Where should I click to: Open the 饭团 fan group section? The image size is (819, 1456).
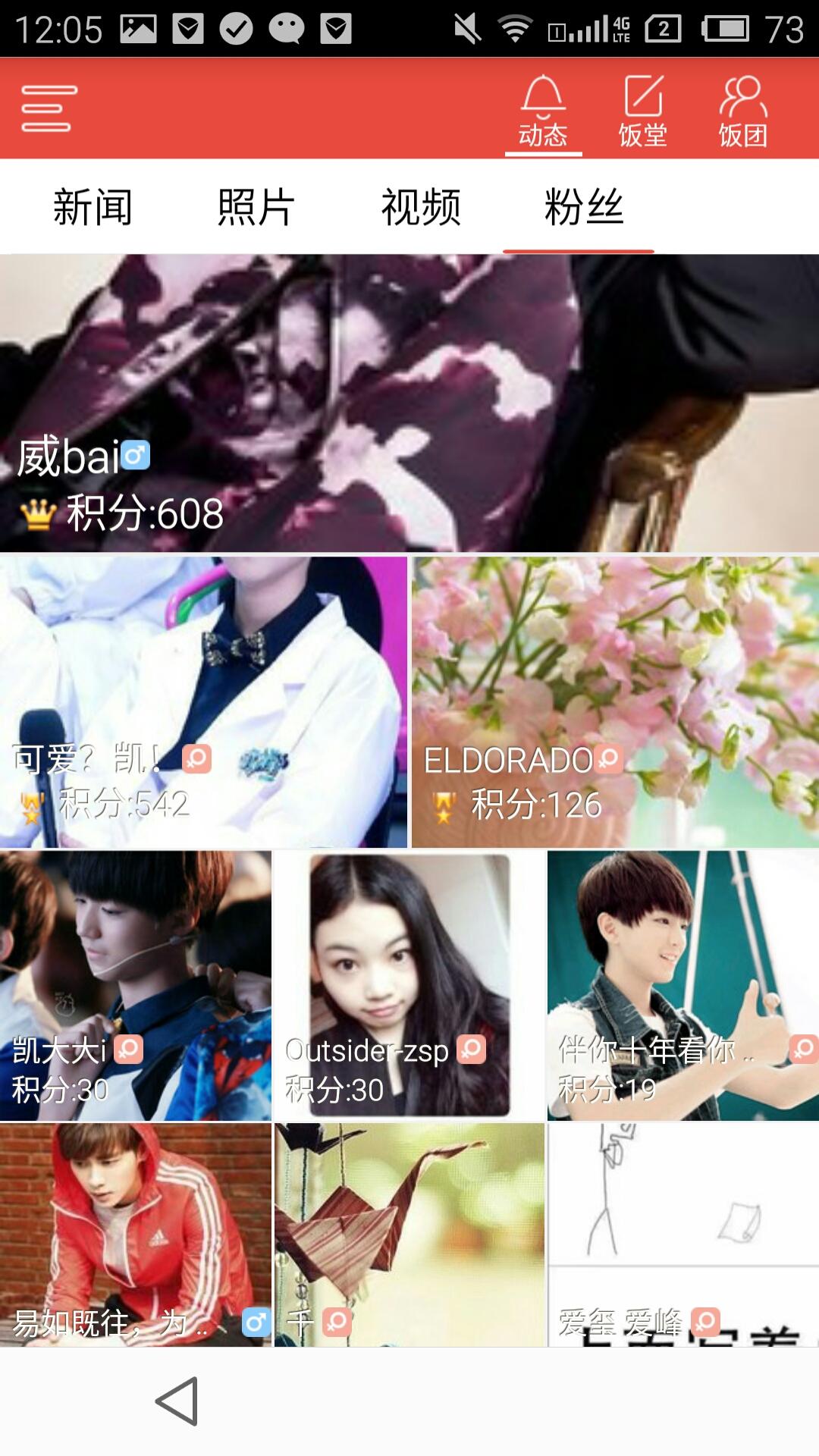(742, 111)
